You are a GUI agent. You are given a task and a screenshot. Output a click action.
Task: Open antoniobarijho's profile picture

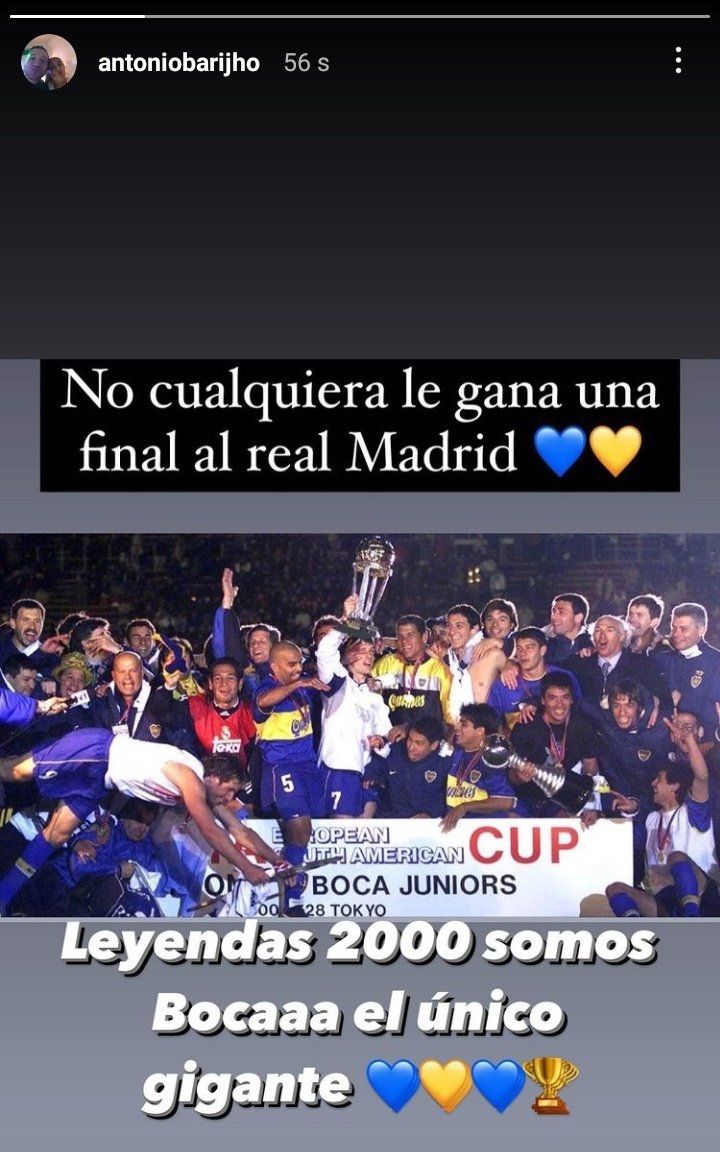tap(49, 62)
